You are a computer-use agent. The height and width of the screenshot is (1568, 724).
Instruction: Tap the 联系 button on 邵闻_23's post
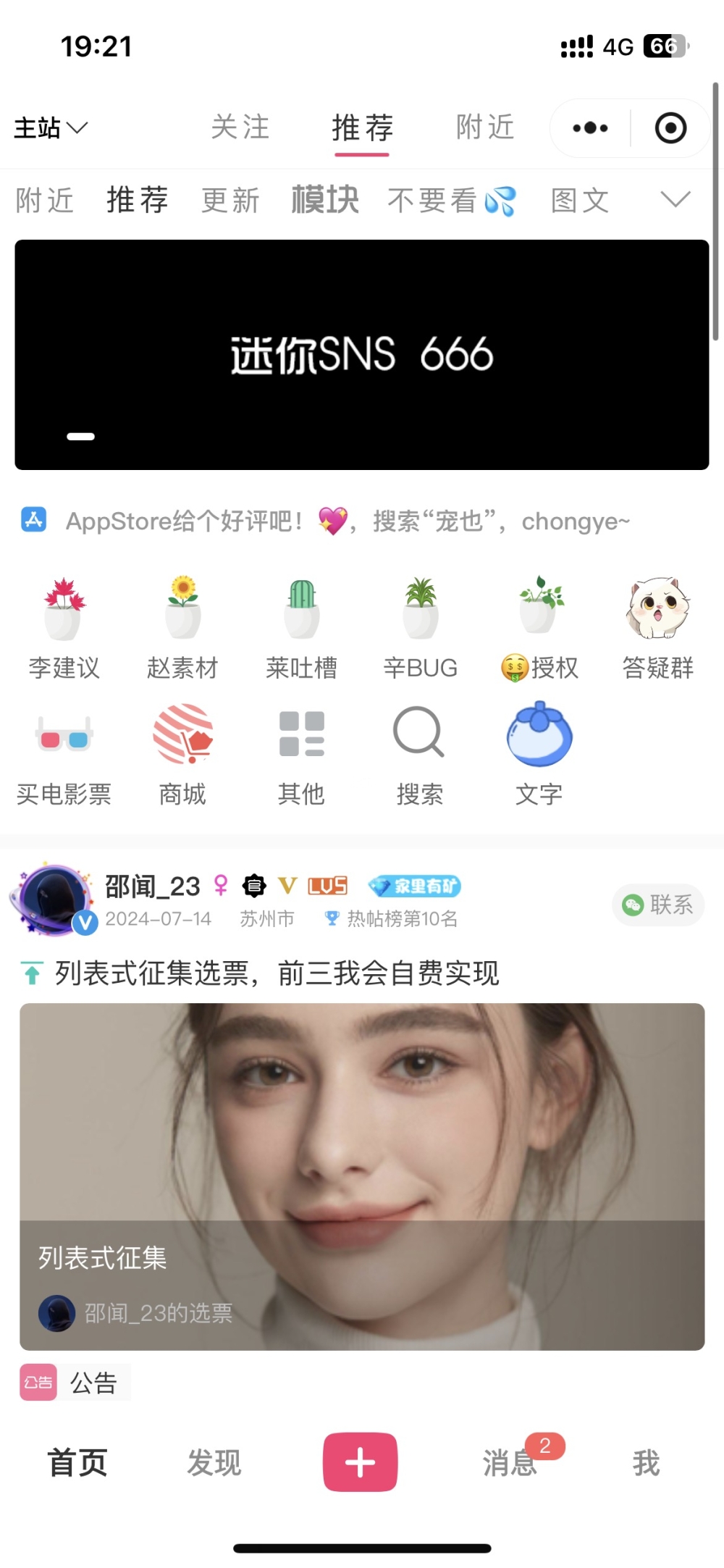pyautogui.click(x=658, y=905)
